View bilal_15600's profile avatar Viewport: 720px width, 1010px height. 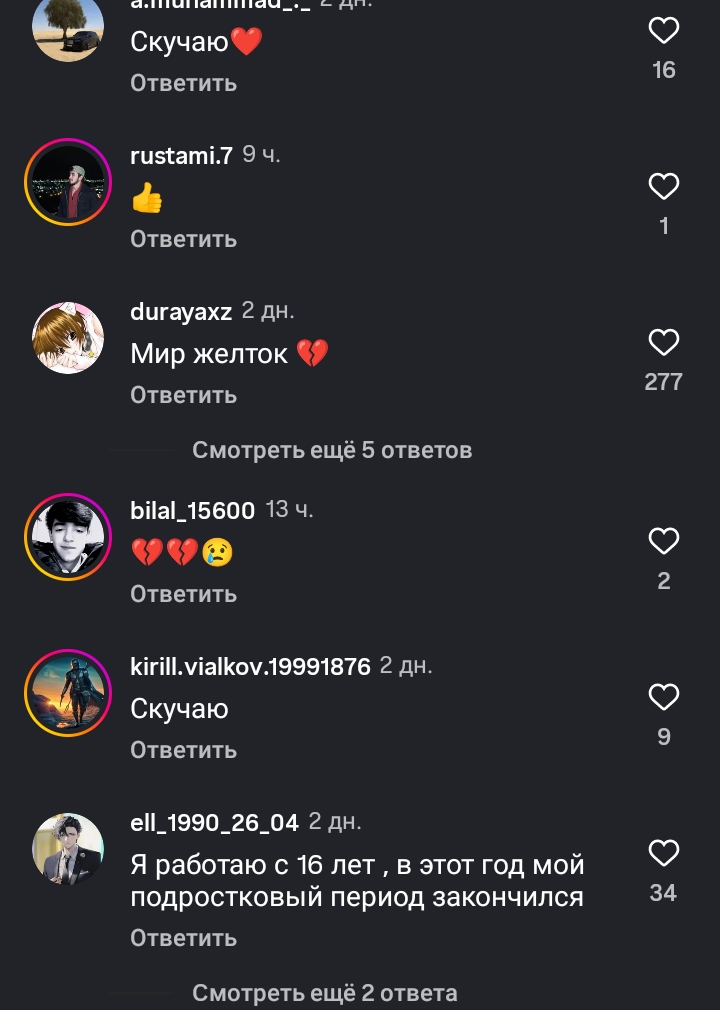[68, 536]
